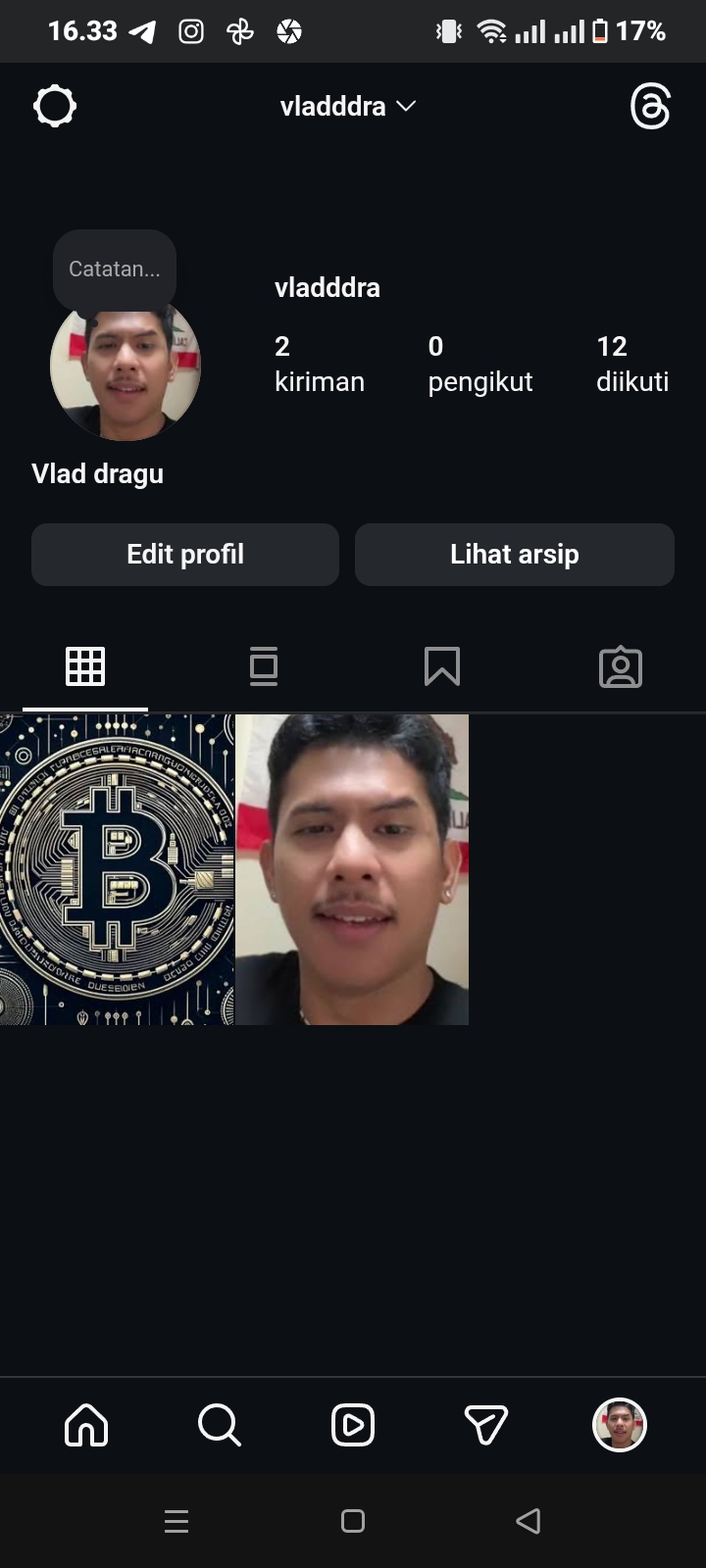
Task: Open the settings gear icon
Action: tap(55, 106)
